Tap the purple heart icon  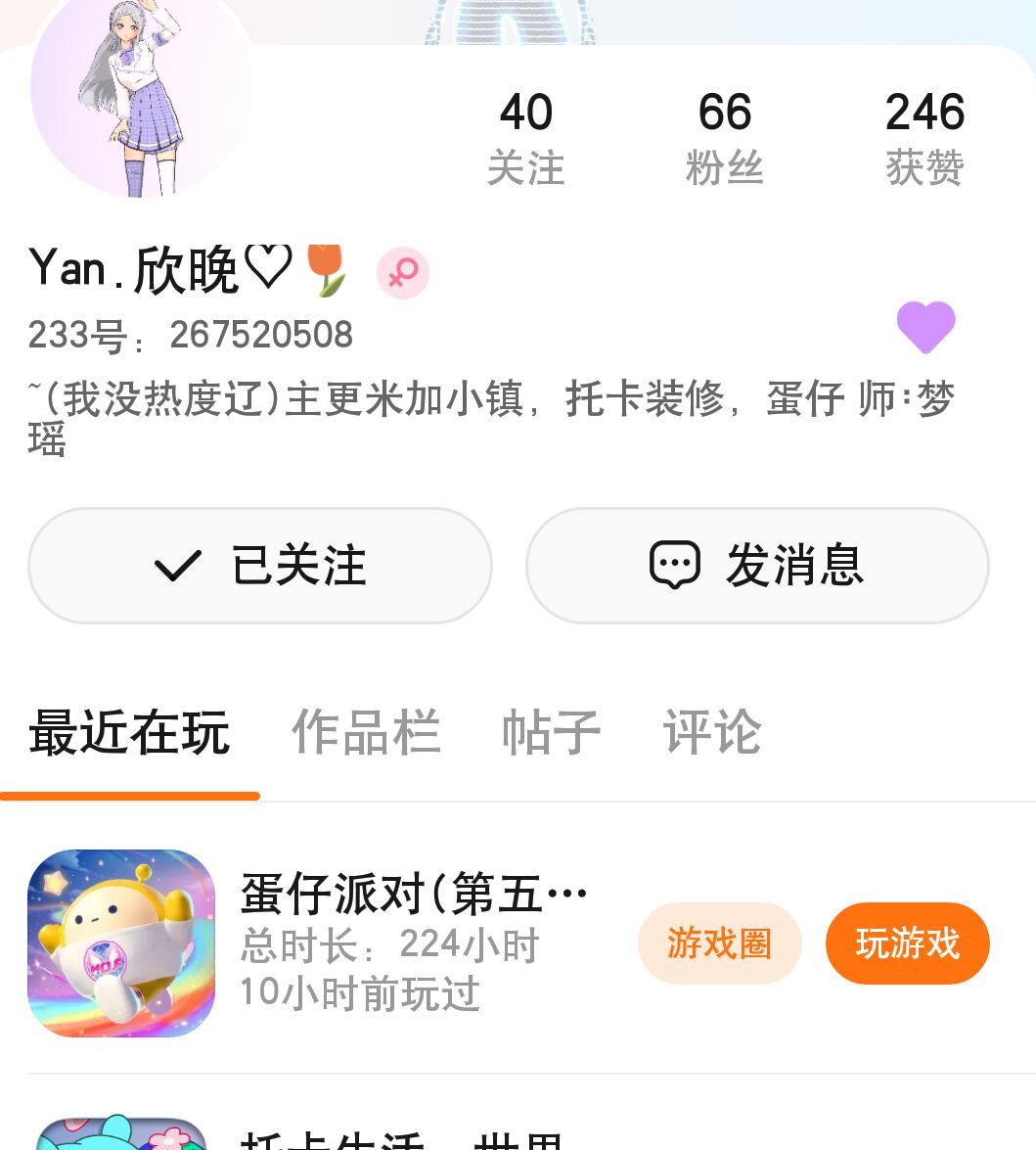point(925,327)
